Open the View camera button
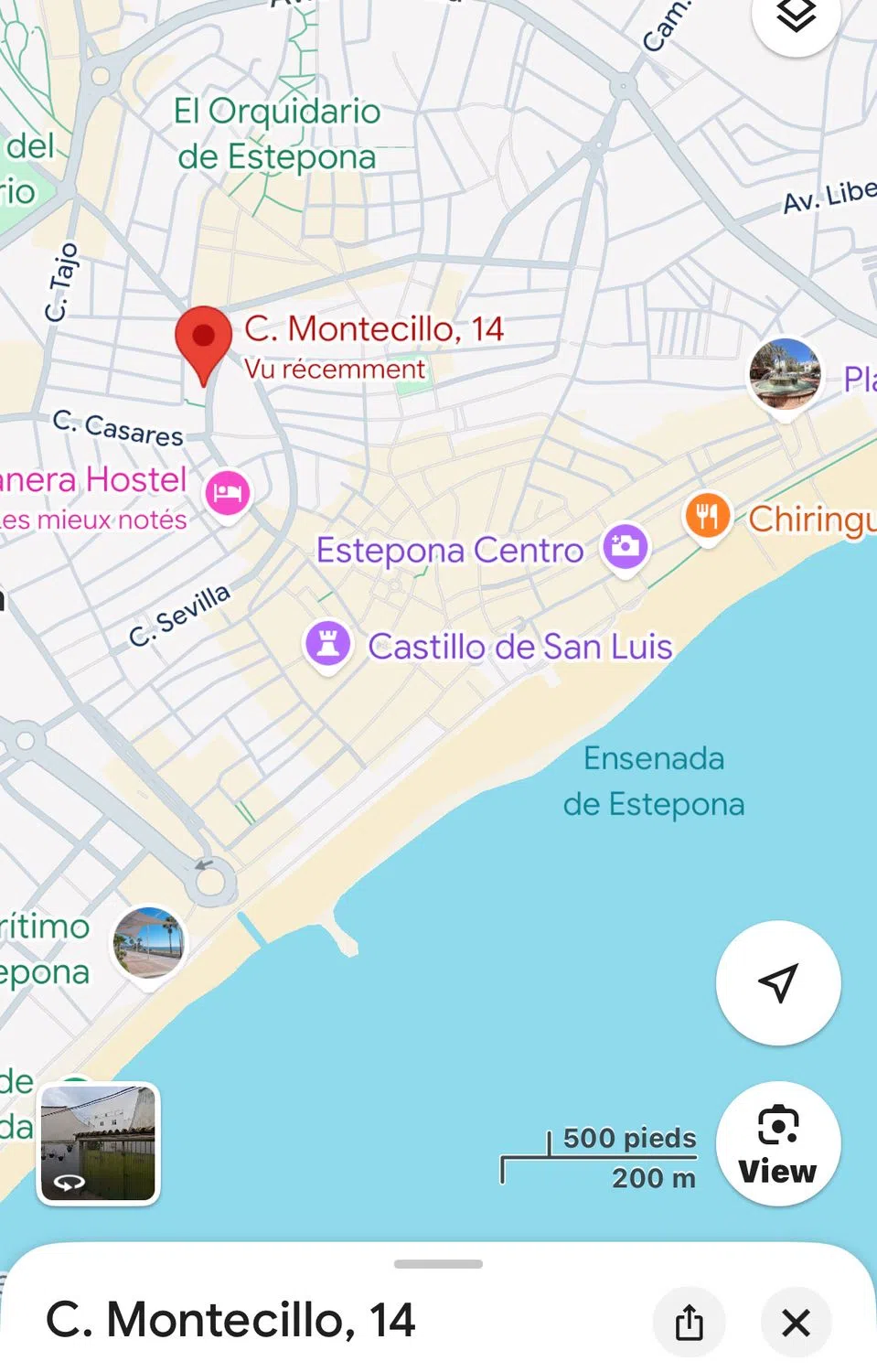This screenshot has height=1372, width=877. click(x=777, y=1144)
